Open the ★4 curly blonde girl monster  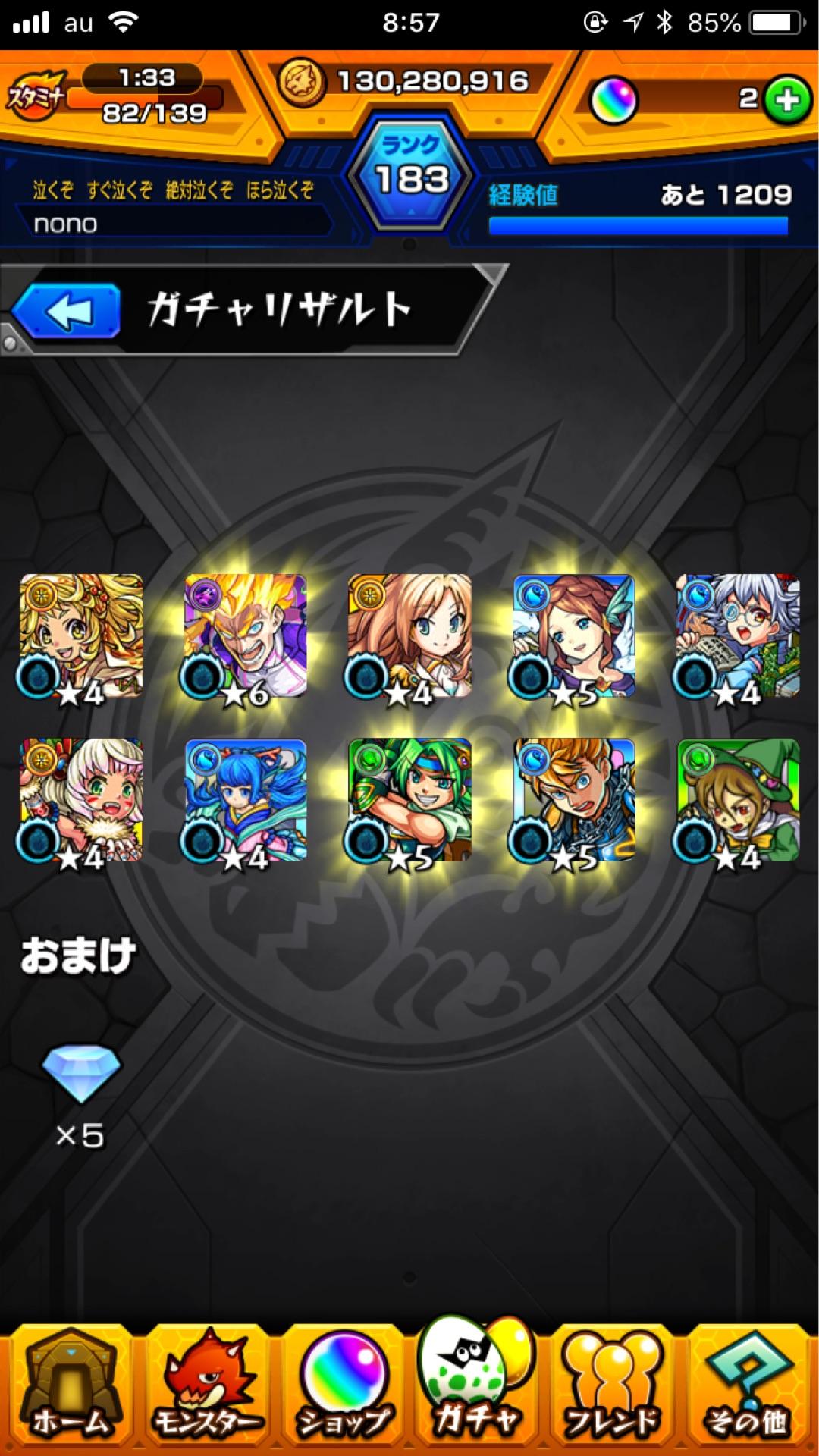tap(81, 636)
